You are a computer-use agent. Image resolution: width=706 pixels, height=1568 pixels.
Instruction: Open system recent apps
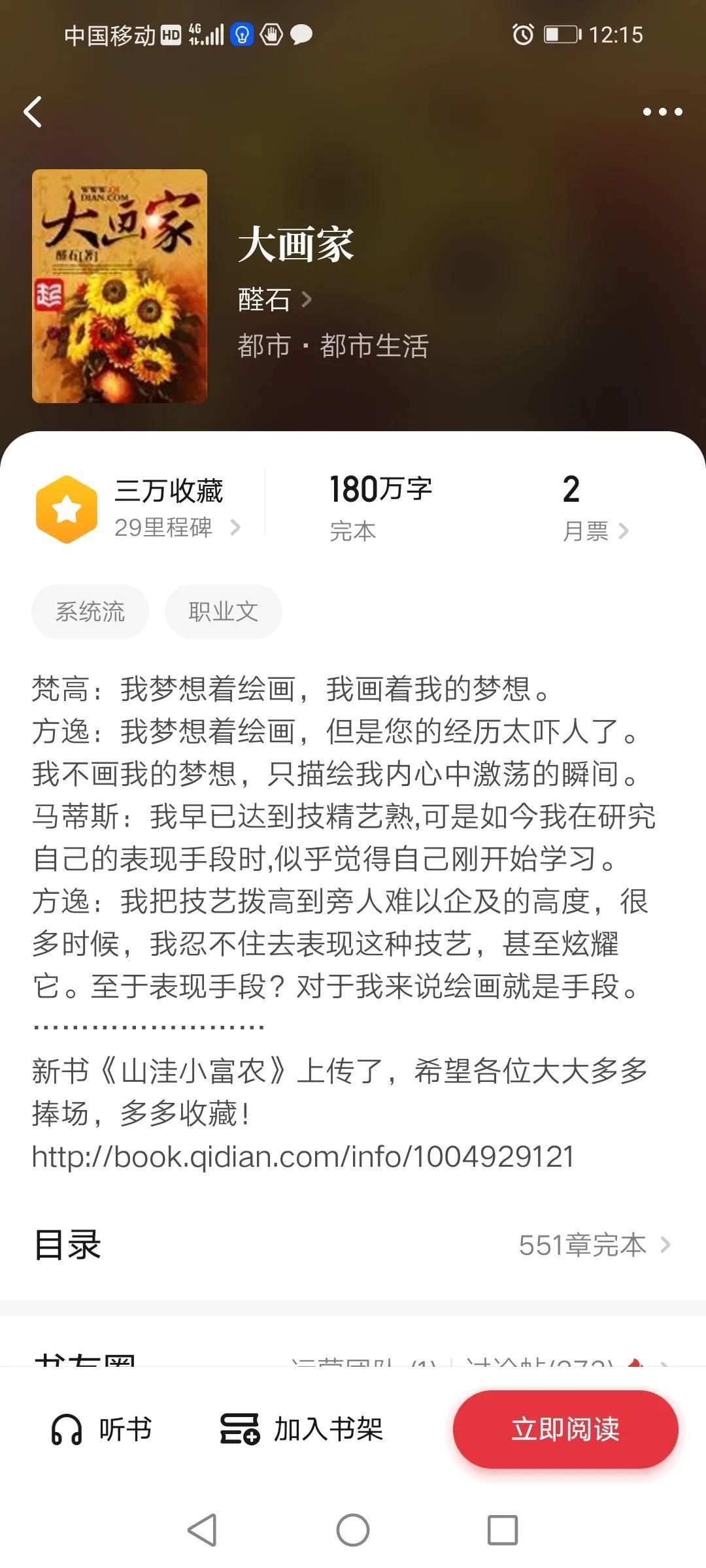click(x=502, y=1529)
